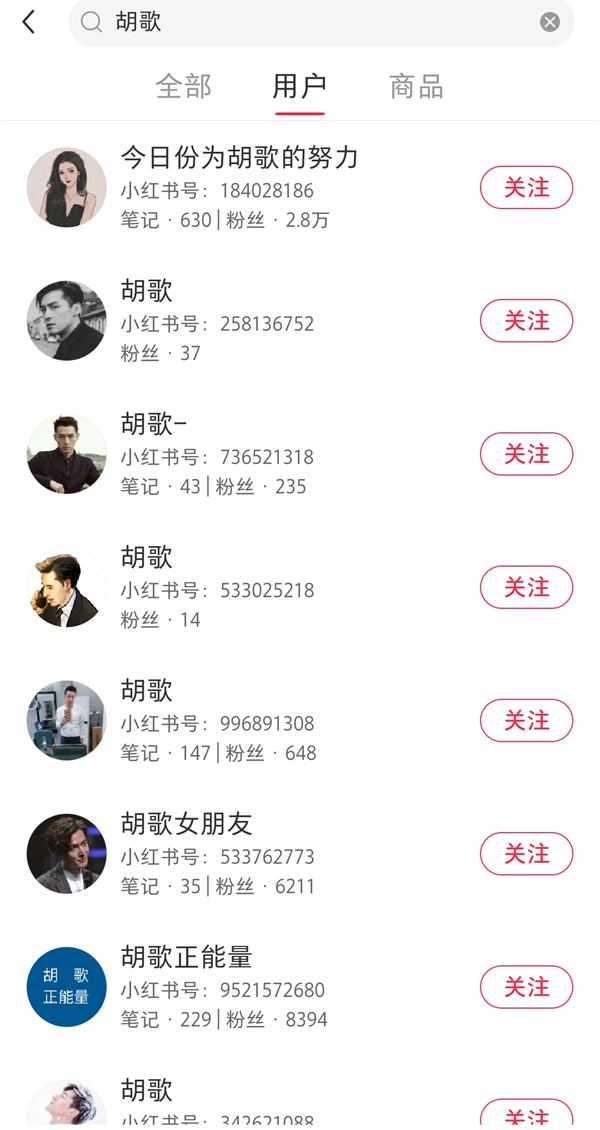Follow the user with ID 258136752
This screenshot has width=600, height=1130.
[x=526, y=321]
